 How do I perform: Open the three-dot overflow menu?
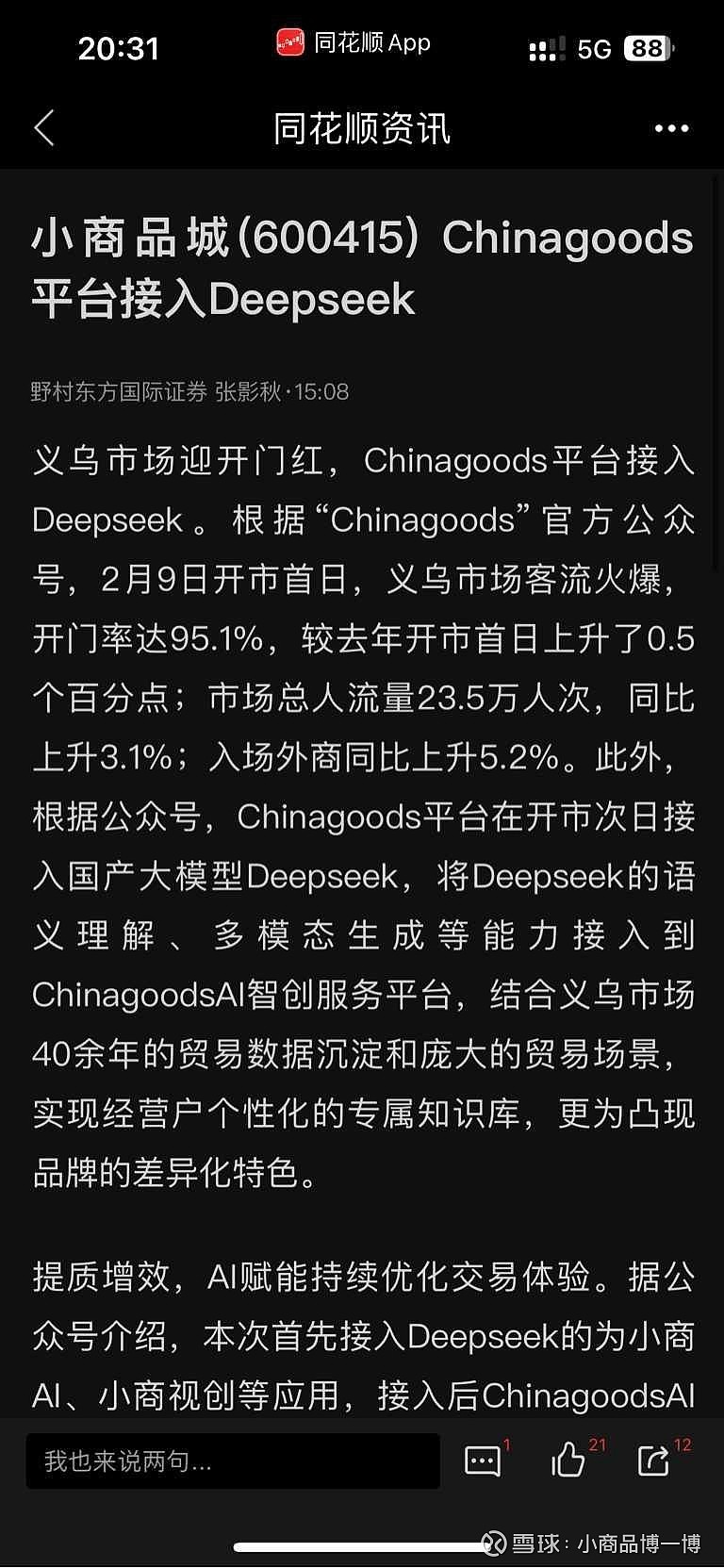(x=671, y=128)
